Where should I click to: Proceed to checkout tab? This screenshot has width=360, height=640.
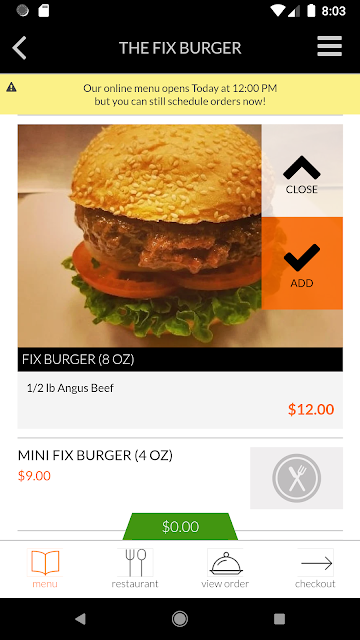point(315,569)
